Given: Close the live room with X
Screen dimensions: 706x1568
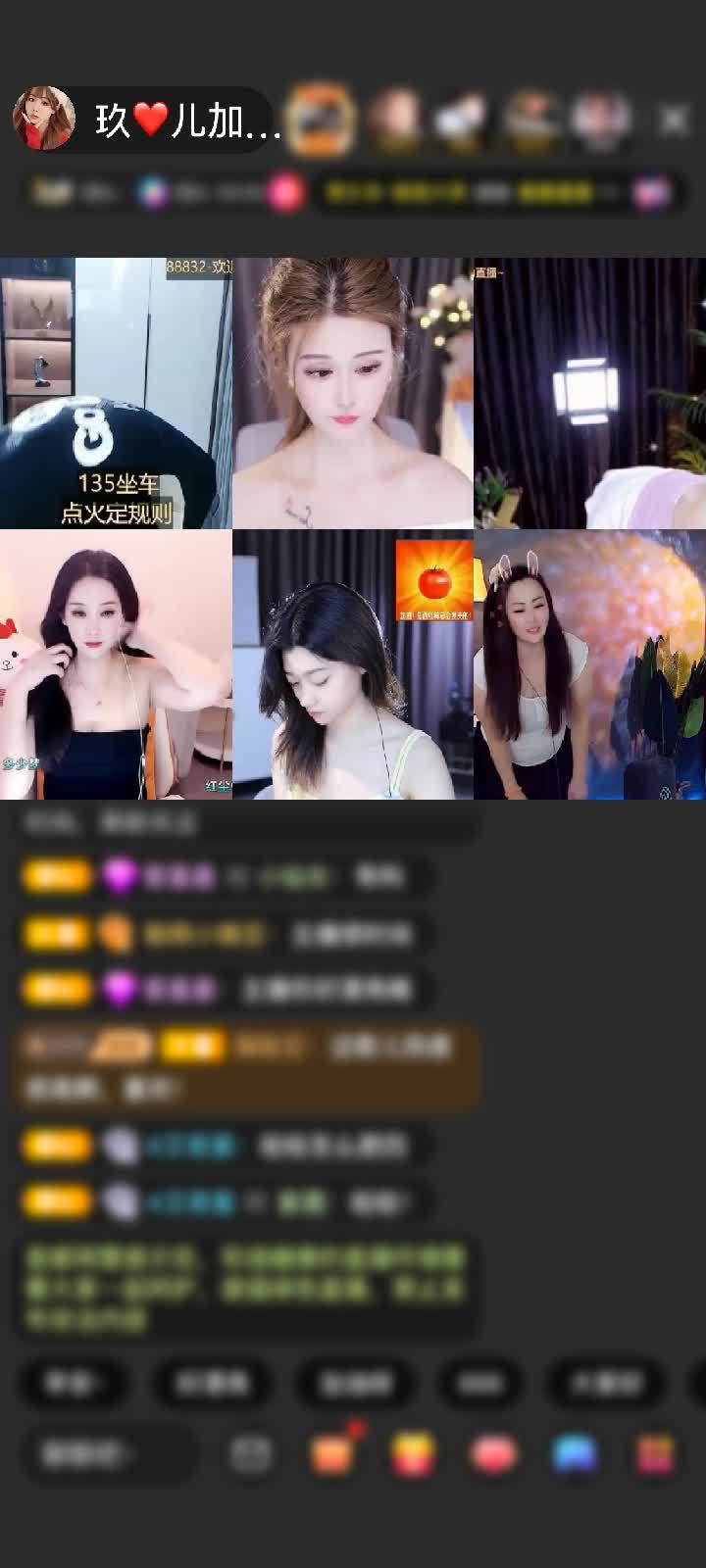Looking at the screenshot, I should [674, 120].
